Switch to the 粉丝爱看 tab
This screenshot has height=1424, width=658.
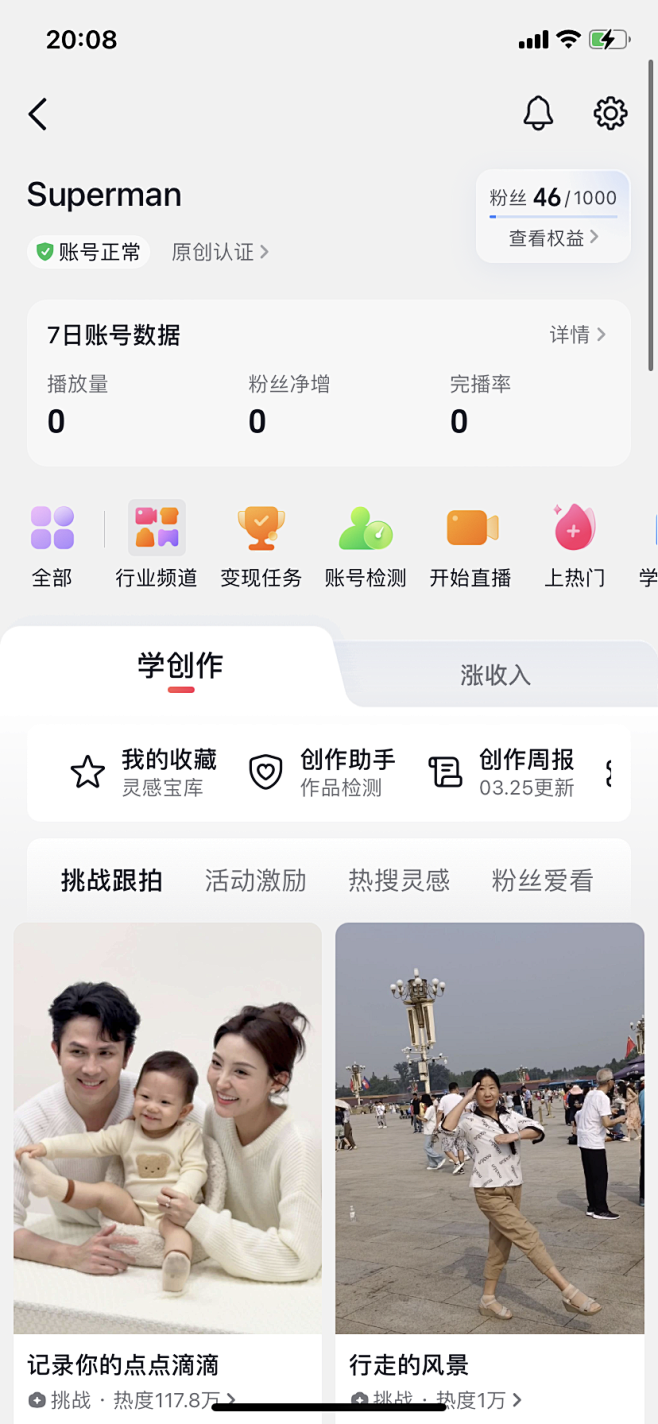pyautogui.click(x=542, y=881)
